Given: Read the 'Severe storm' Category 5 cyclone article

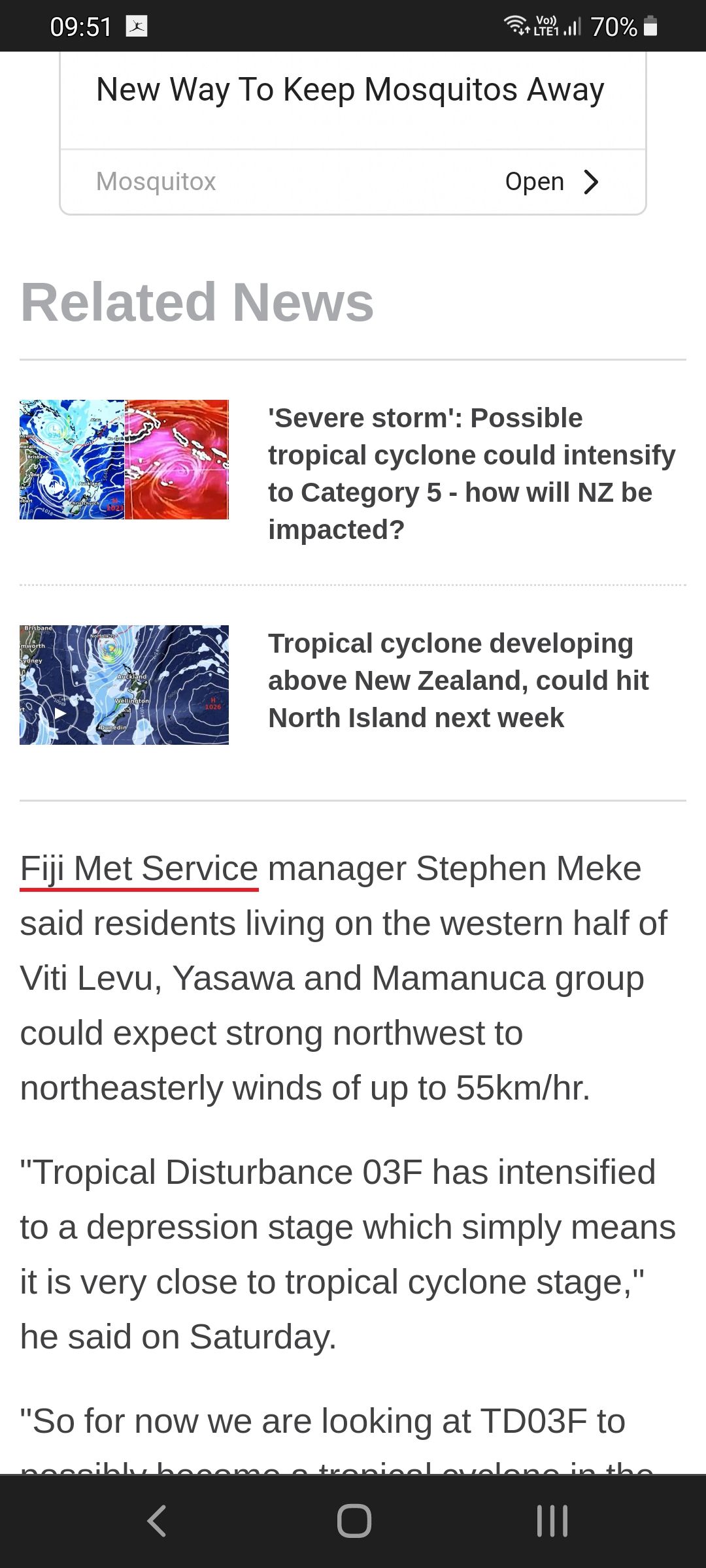Looking at the screenshot, I should 471,474.
